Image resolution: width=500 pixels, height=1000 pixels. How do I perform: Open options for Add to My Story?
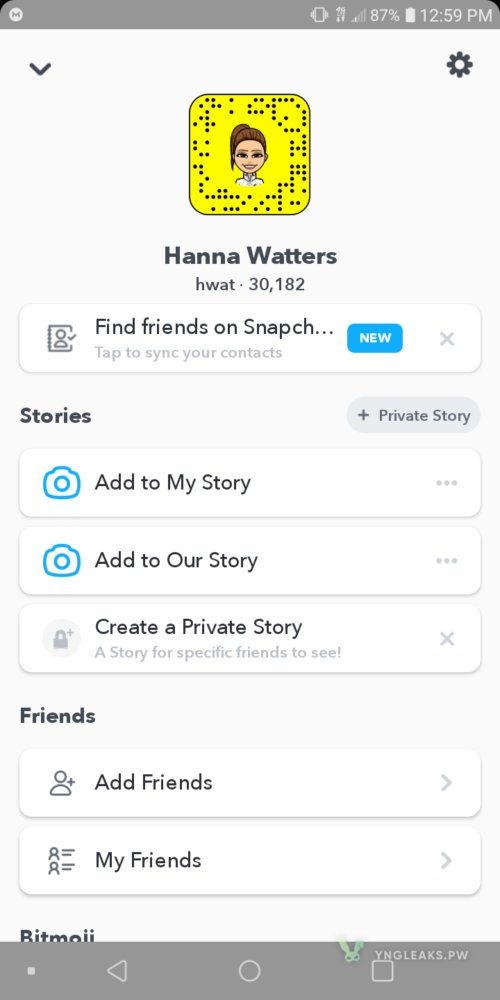446,483
